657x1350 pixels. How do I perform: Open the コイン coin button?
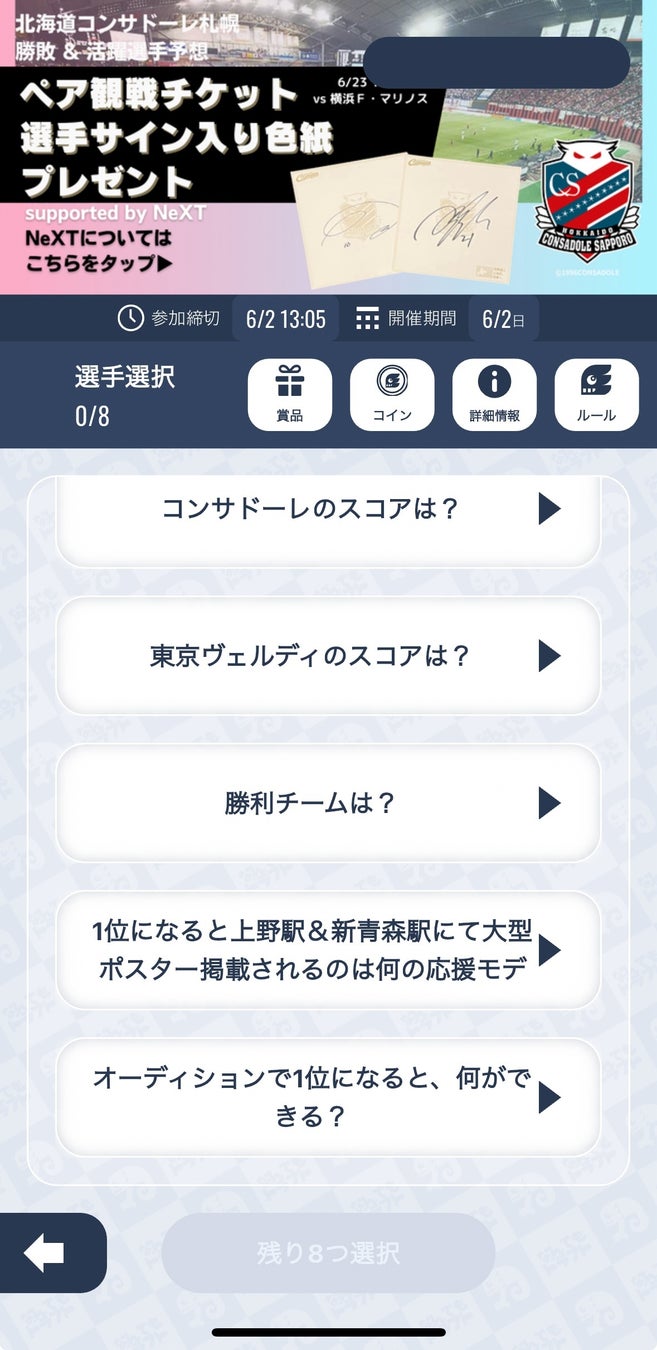pos(392,395)
